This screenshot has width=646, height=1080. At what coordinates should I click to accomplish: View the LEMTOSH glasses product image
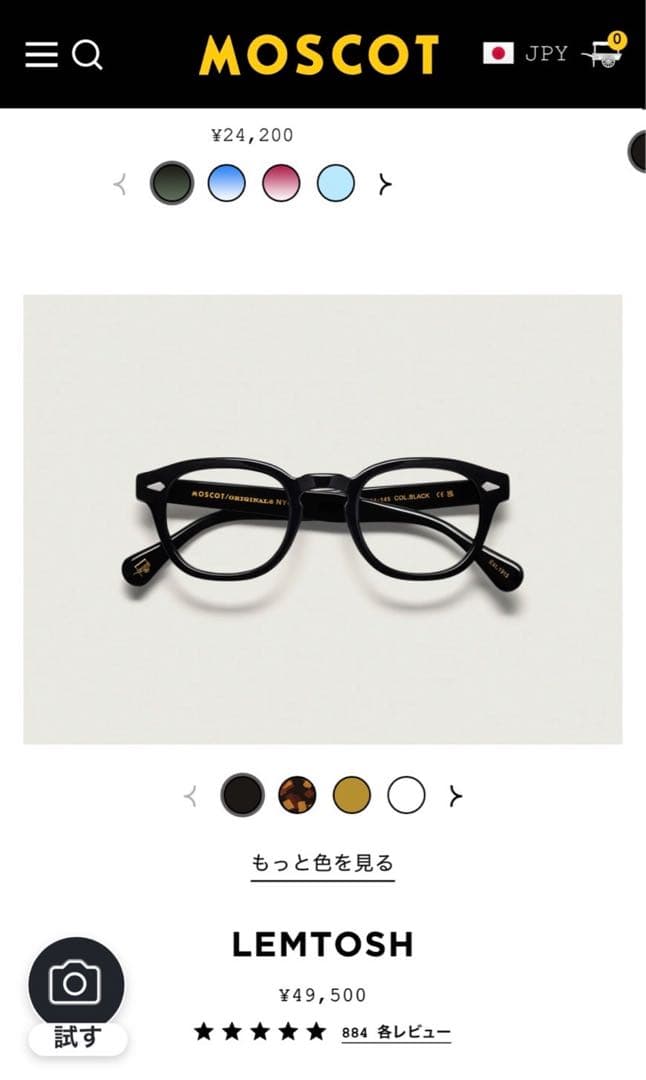(322, 518)
